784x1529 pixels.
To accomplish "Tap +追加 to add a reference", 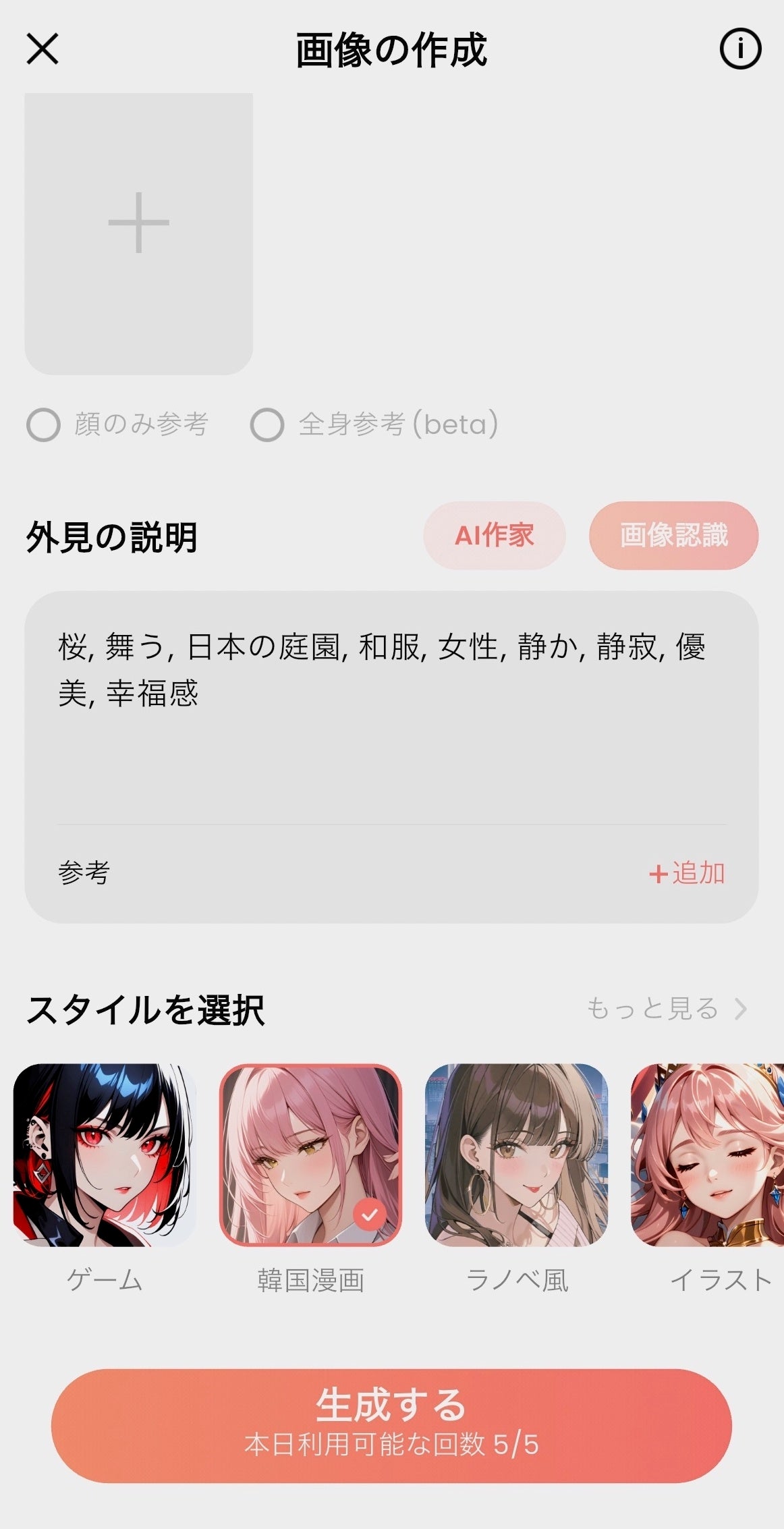I will click(x=687, y=873).
